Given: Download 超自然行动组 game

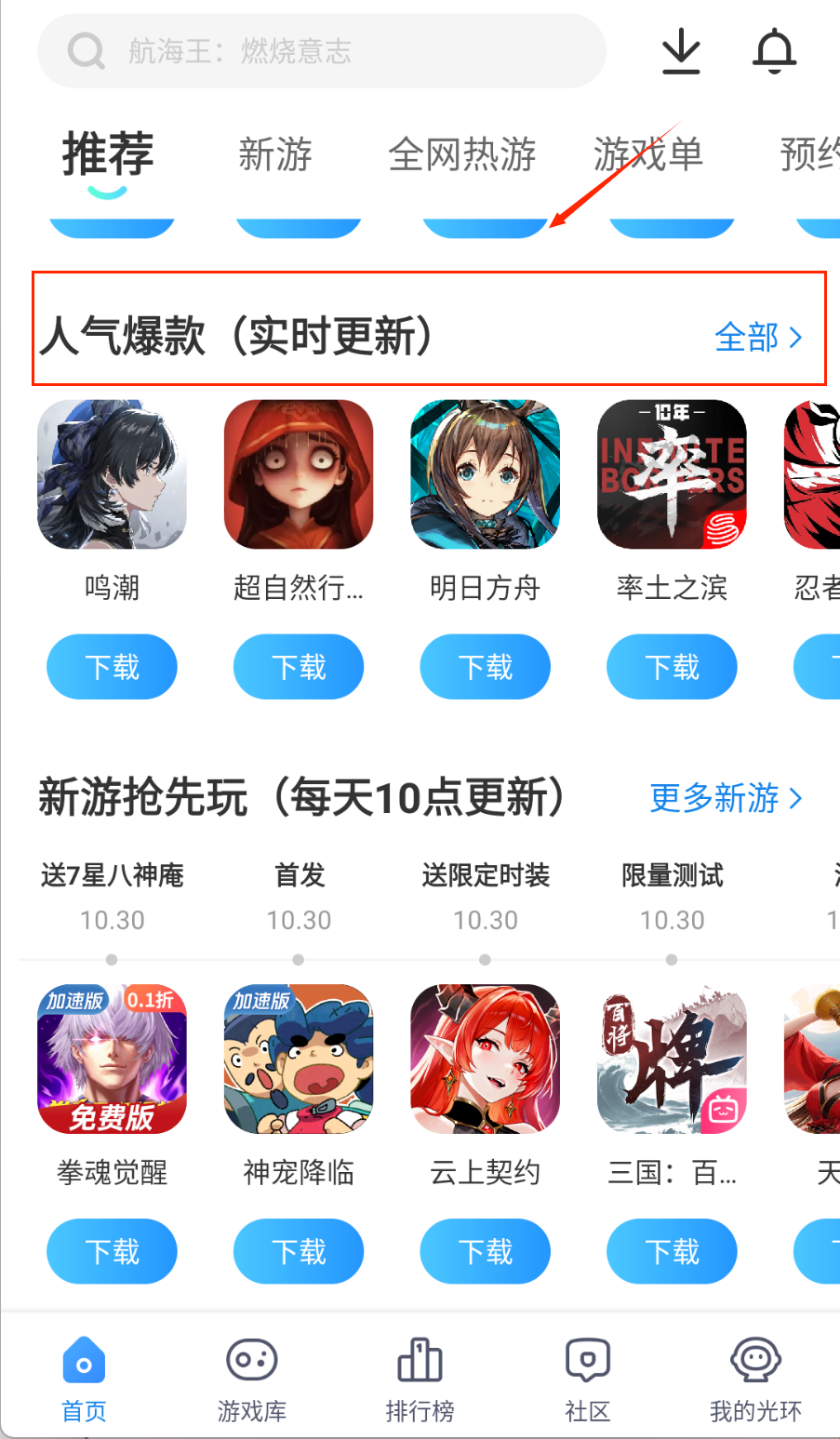Looking at the screenshot, I should 299,667.
